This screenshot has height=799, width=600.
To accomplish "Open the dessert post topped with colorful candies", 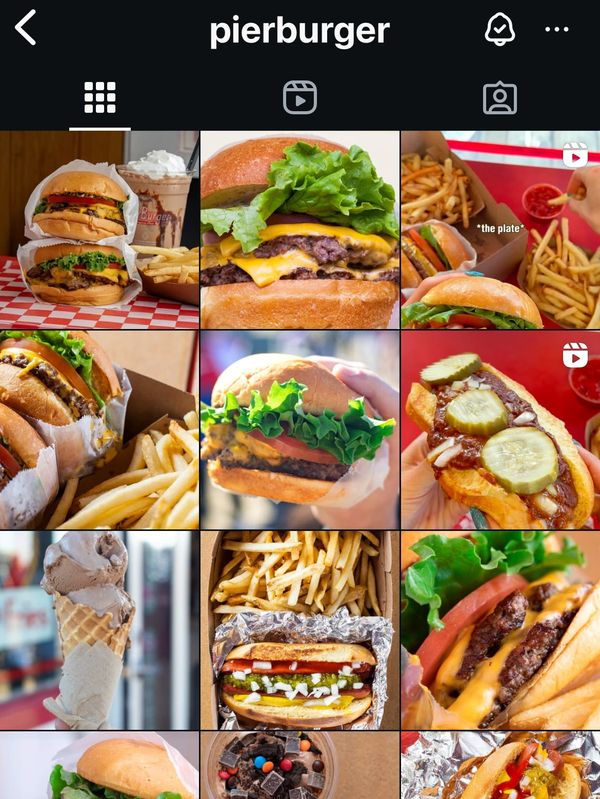I will (x=300, y=766).
